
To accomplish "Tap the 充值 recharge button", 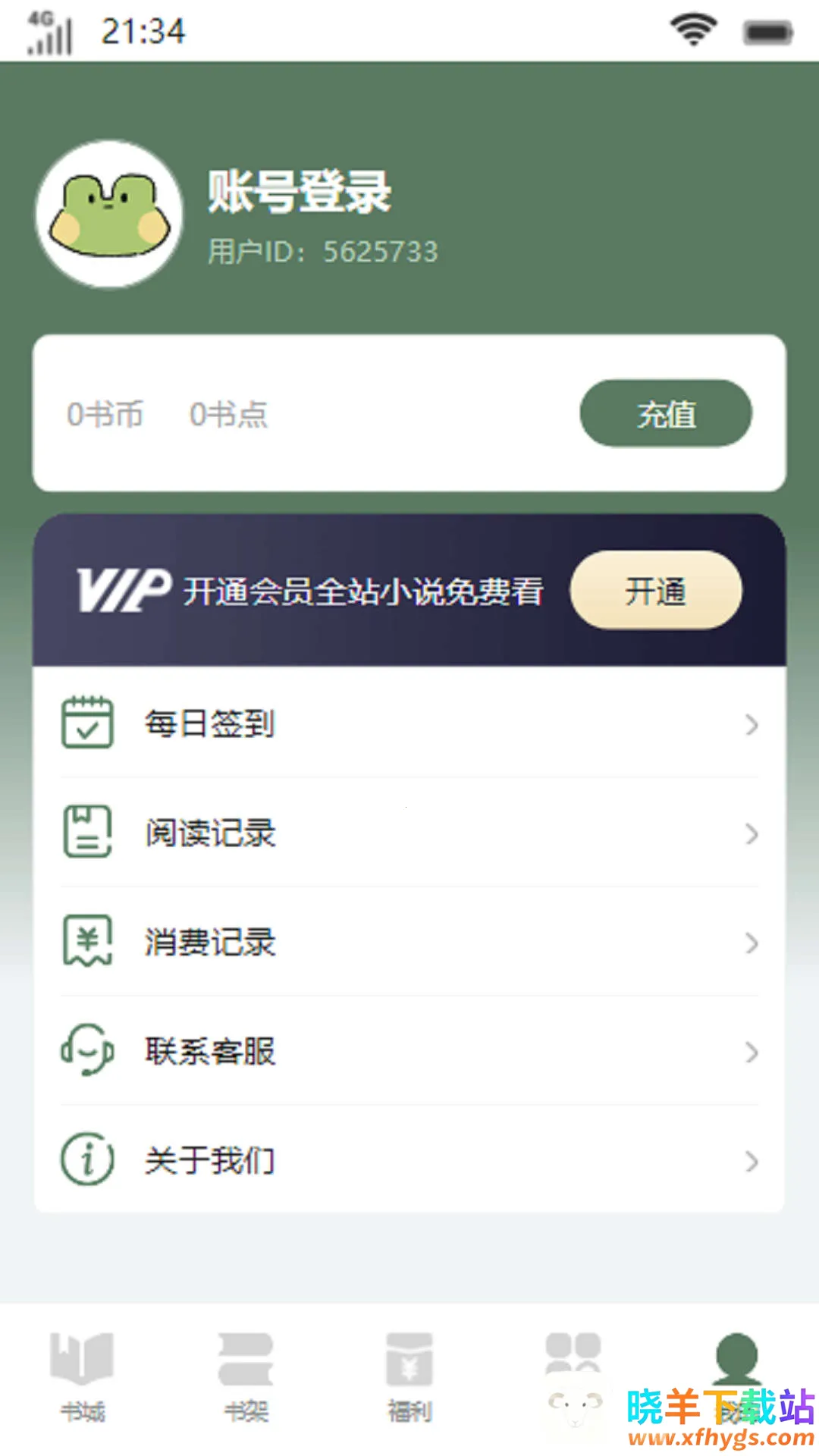I will [666, 414].
